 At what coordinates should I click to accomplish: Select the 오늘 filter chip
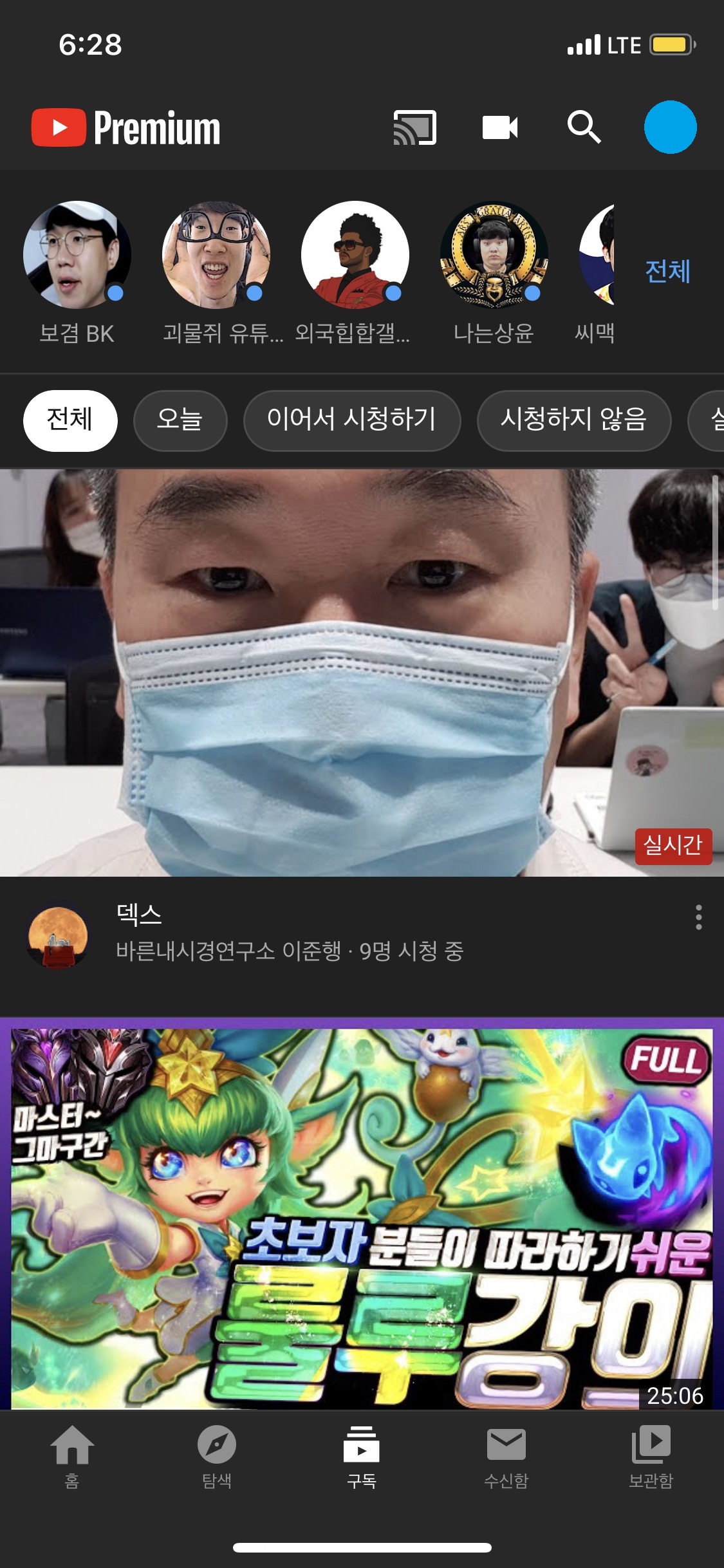click(x=180, y=420)
